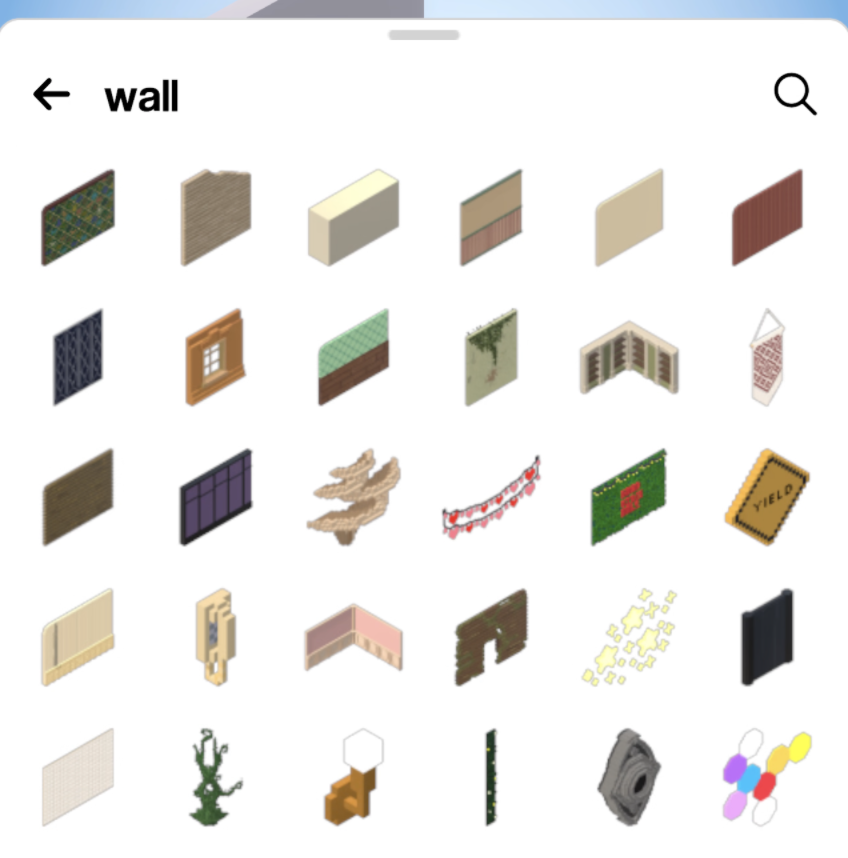Pick the green hedge wall with red sign
This screenshot has width=848, height=858.
point(629,497)
